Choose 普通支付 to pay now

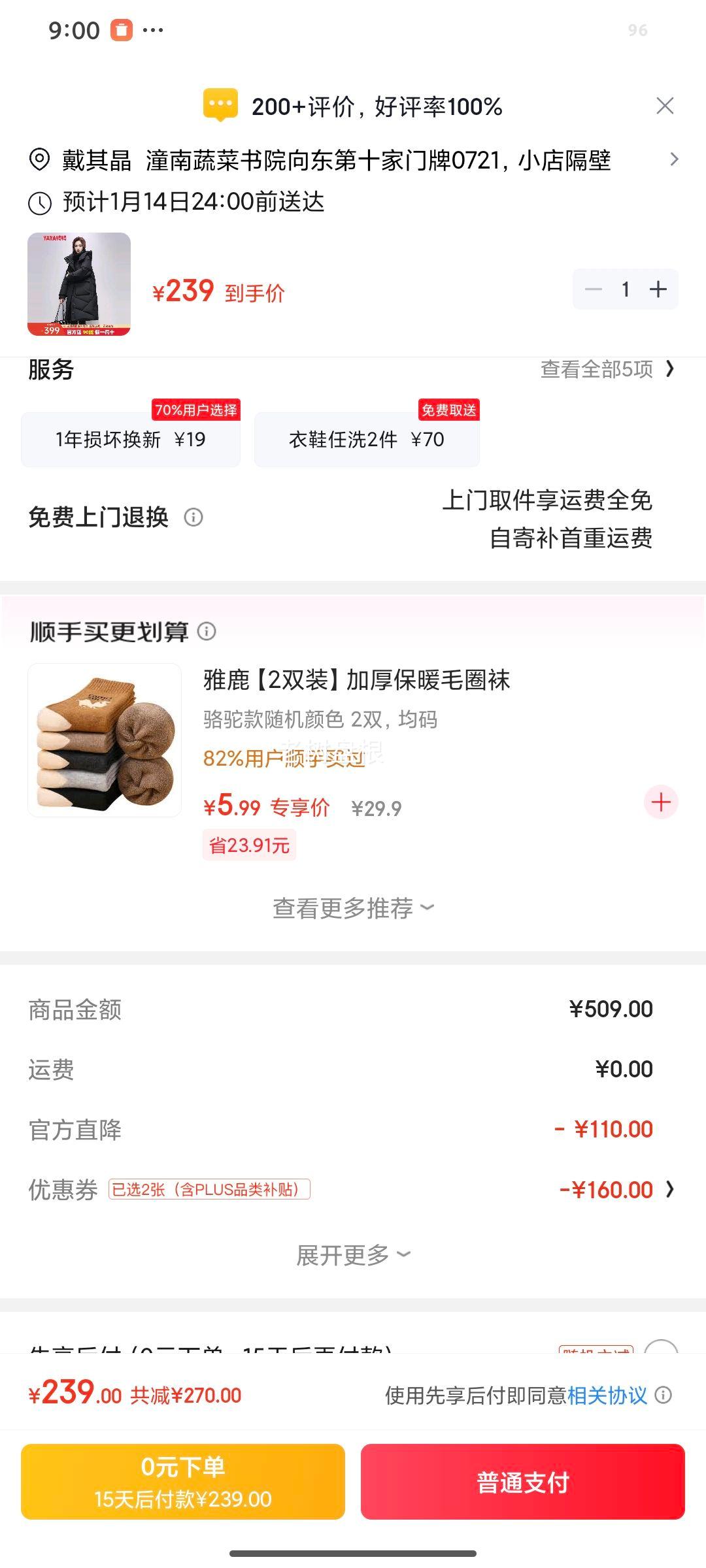pos(522,1481)
